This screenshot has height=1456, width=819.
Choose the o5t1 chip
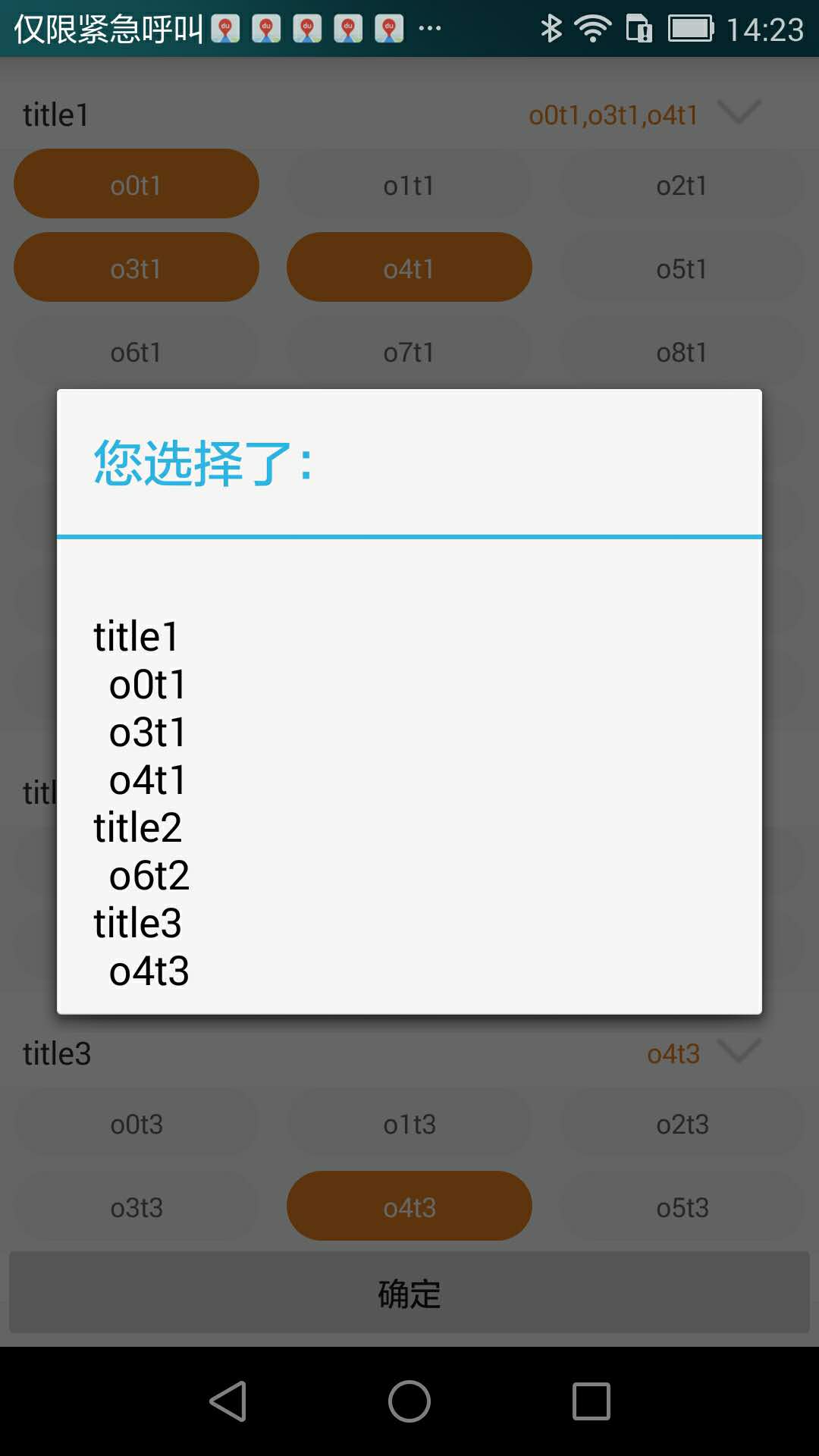coord(682,268)
